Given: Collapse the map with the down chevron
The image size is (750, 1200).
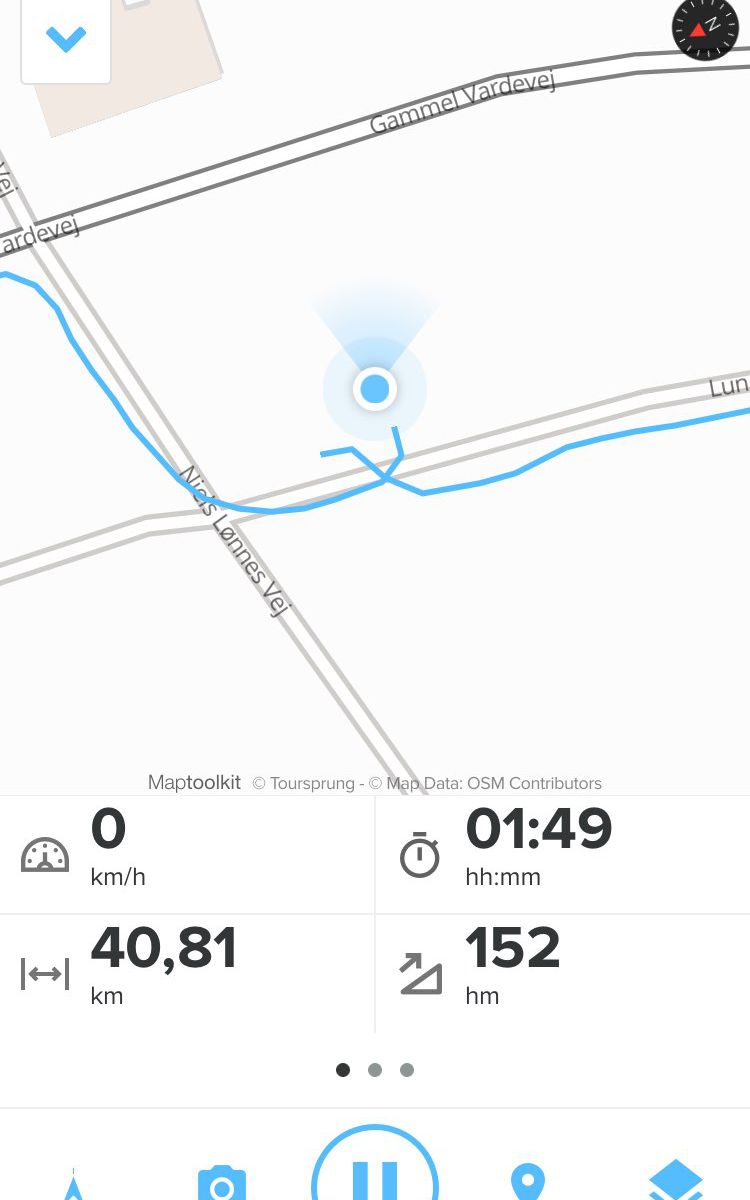Looking at the screenshot, I should tap(66, 40).
